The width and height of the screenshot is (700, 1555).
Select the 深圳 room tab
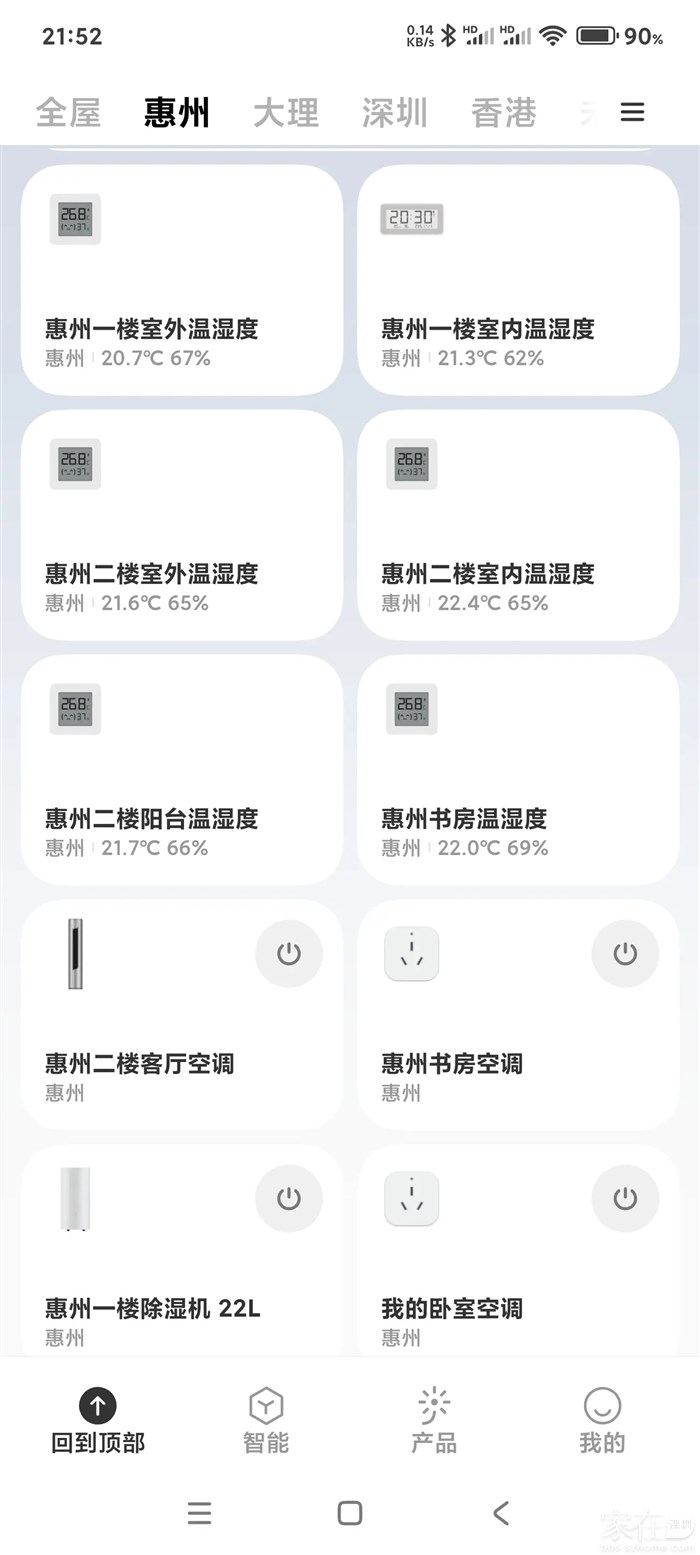coord(395,113)
